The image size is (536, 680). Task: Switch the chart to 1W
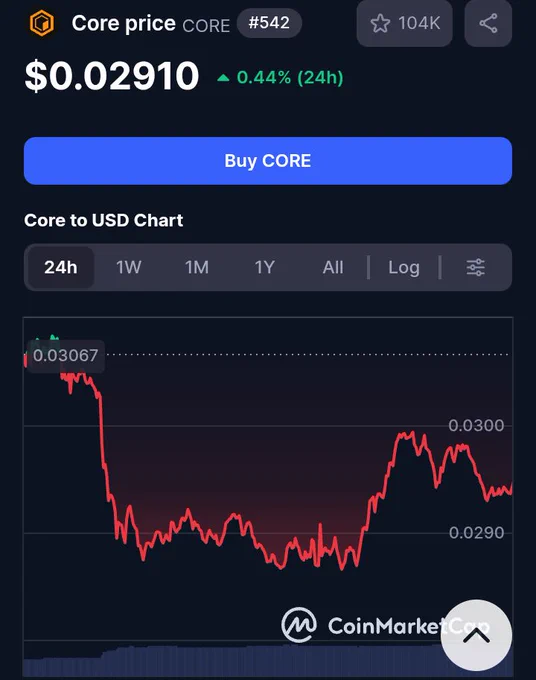128,267
